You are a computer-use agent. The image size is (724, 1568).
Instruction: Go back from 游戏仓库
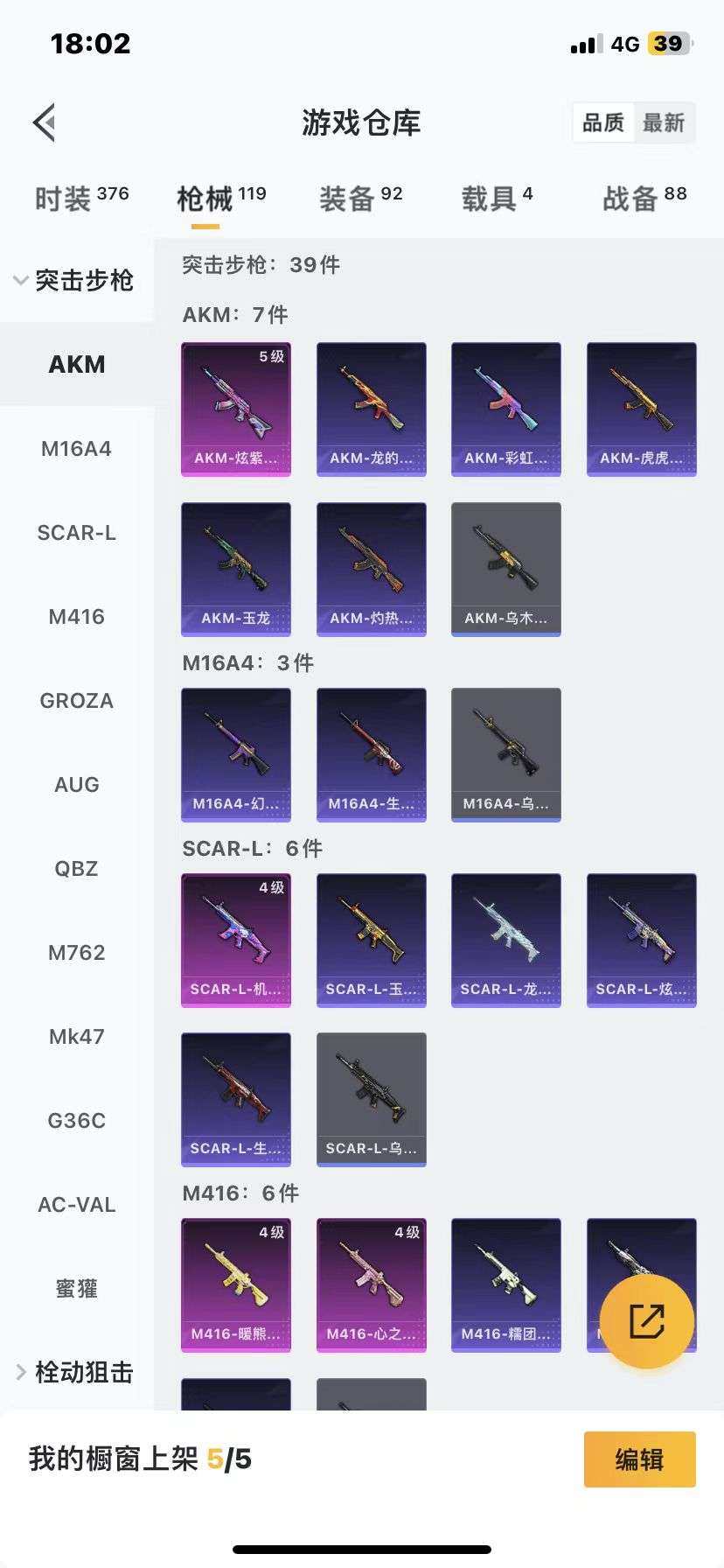coord(45,122)
